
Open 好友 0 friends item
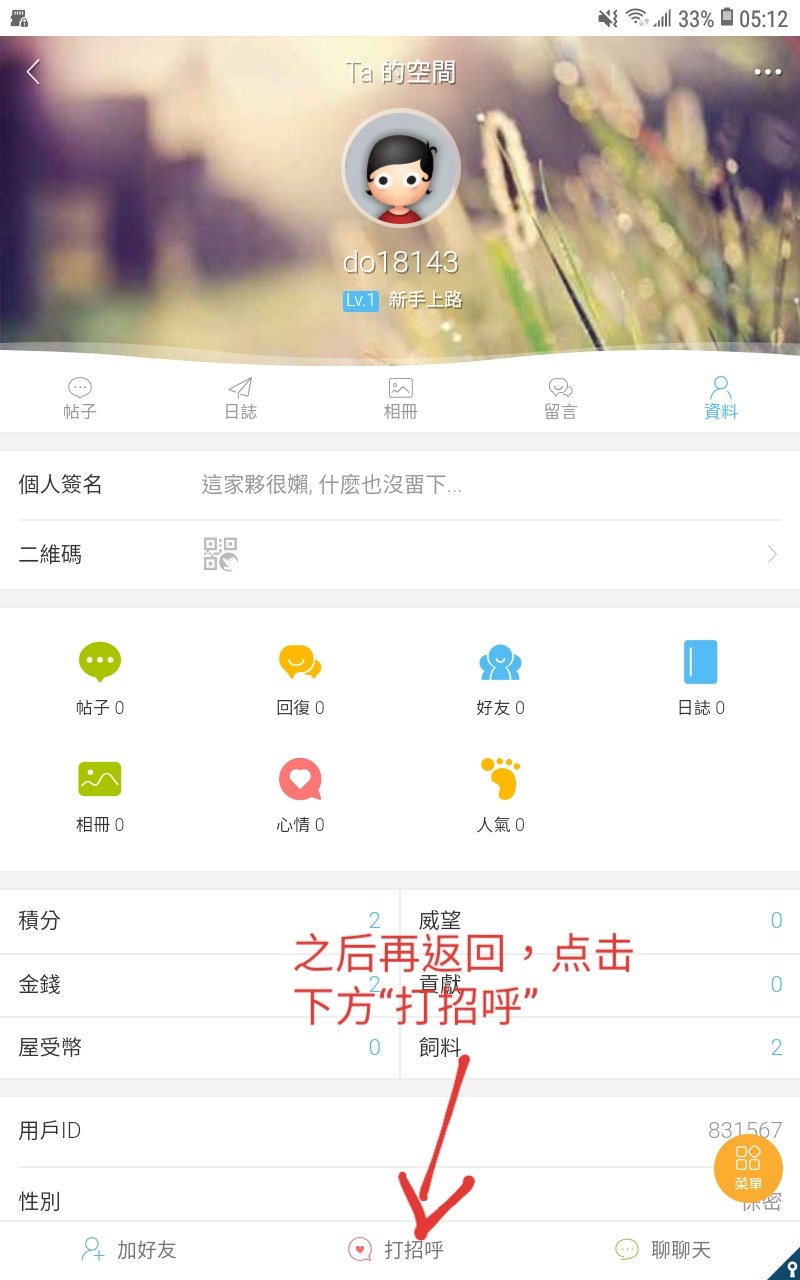coord(500,678)
